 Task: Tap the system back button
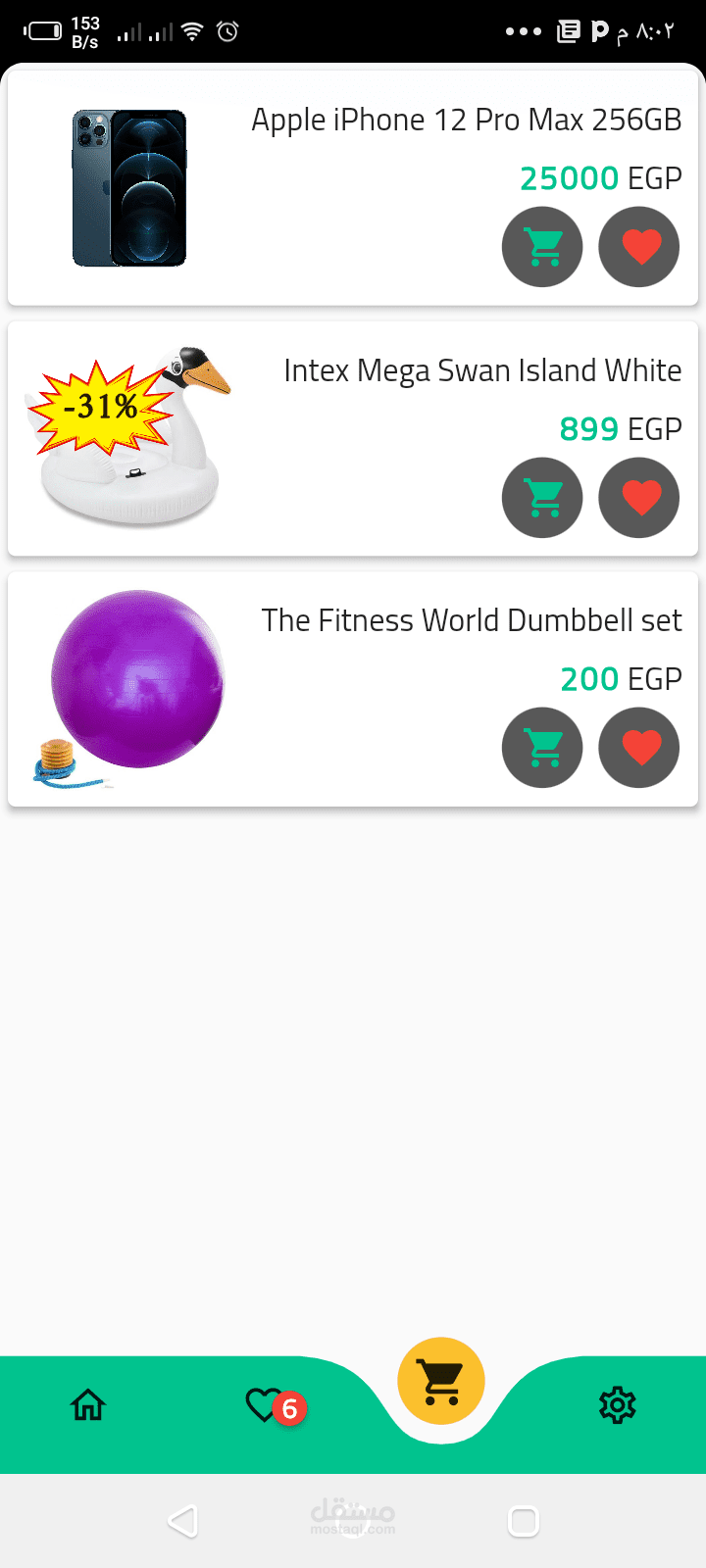(182, 1521)
